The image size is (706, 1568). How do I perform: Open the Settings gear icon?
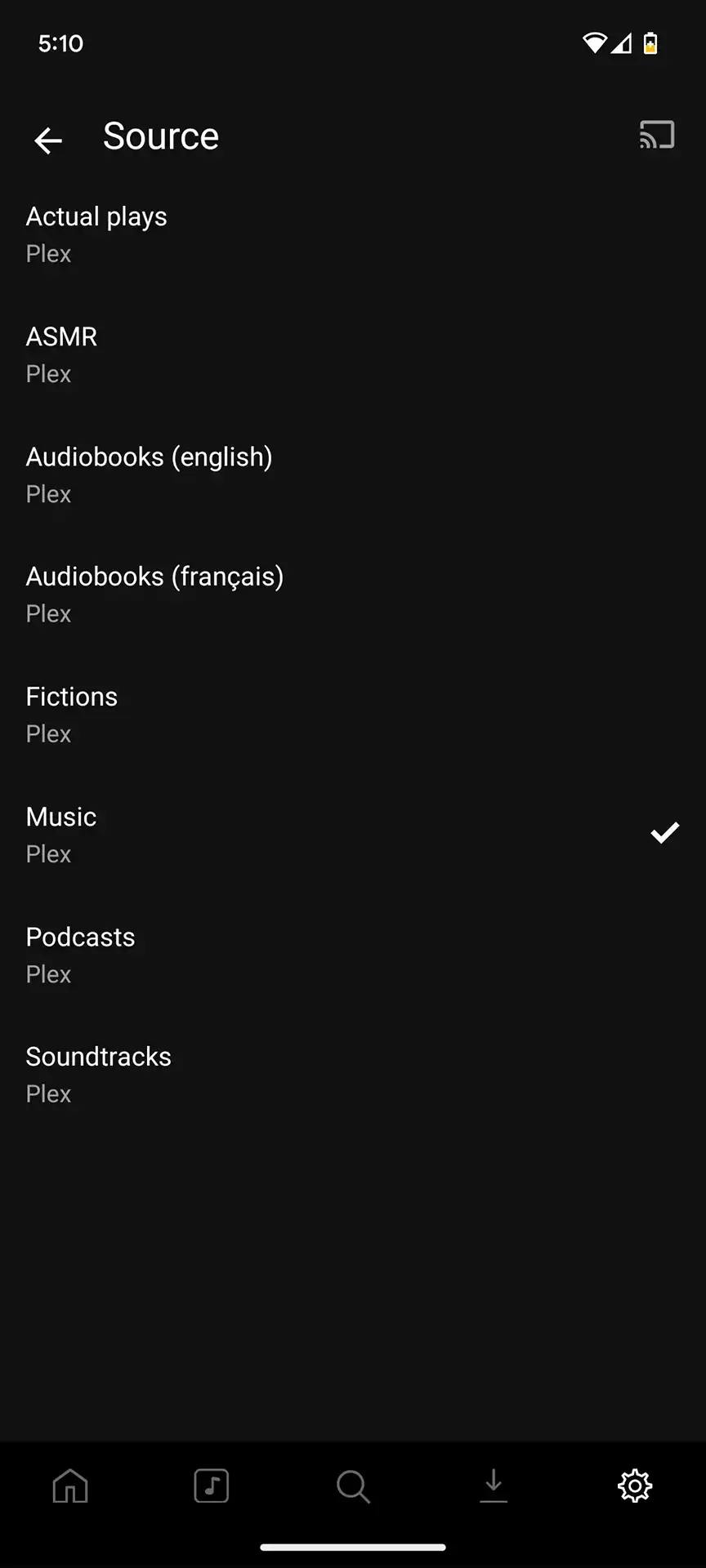[635, 1486]
